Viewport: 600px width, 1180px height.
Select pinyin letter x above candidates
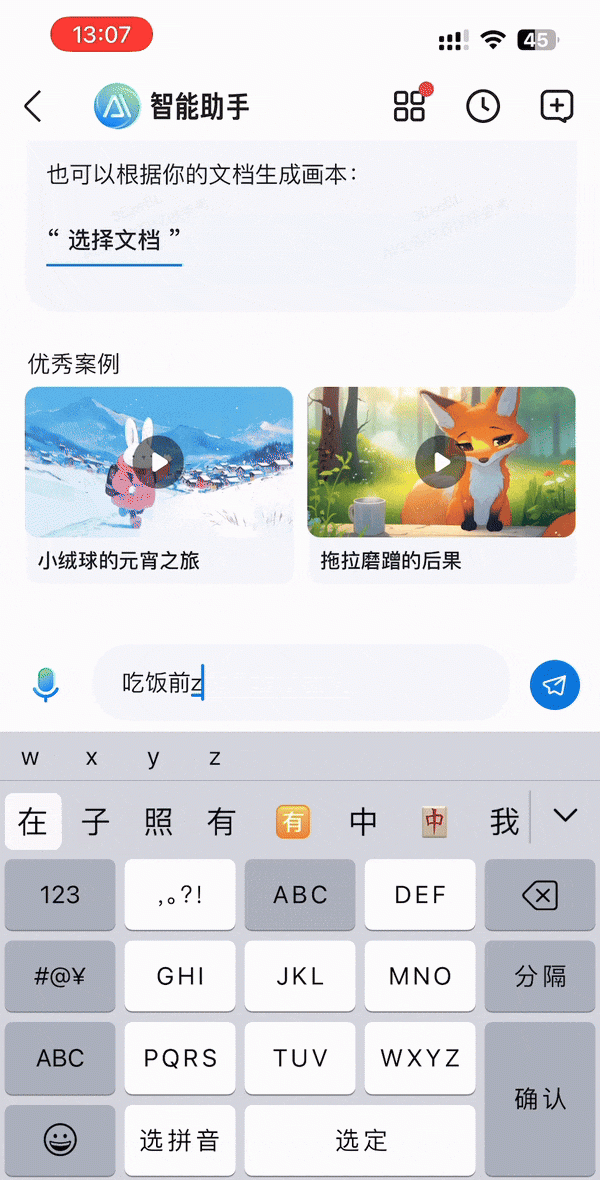pos(92,758)
